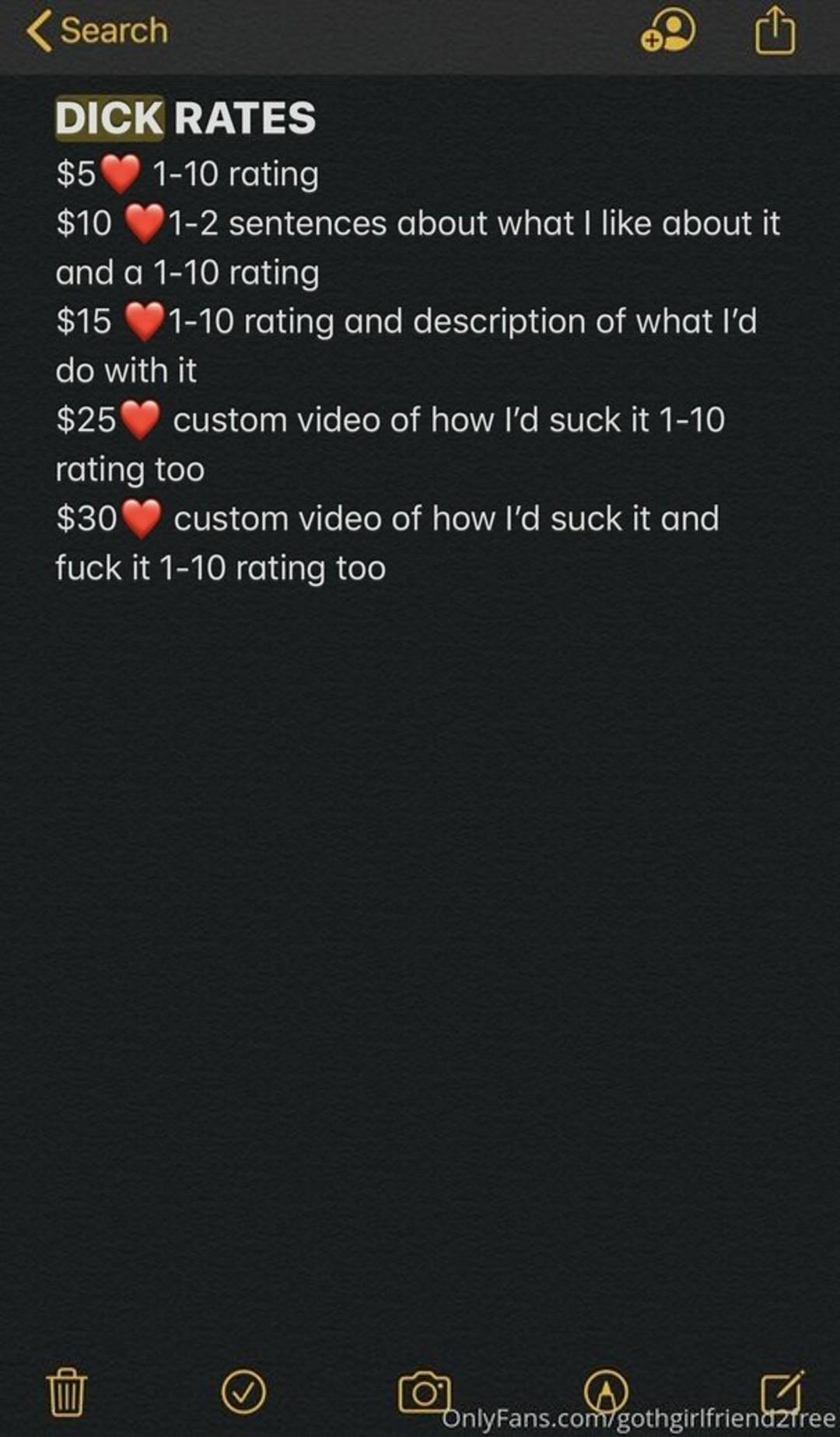Go back to Search
The image size is (840, 1437).
point(97,32)
